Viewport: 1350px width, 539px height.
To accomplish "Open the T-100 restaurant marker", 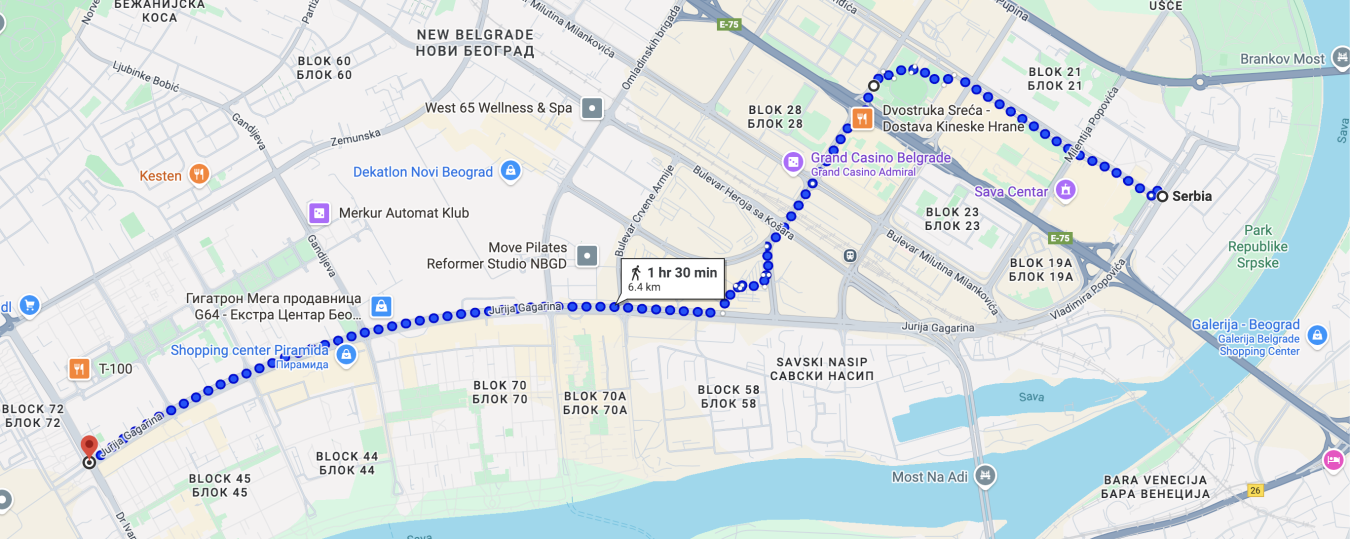I will (80, 369).
